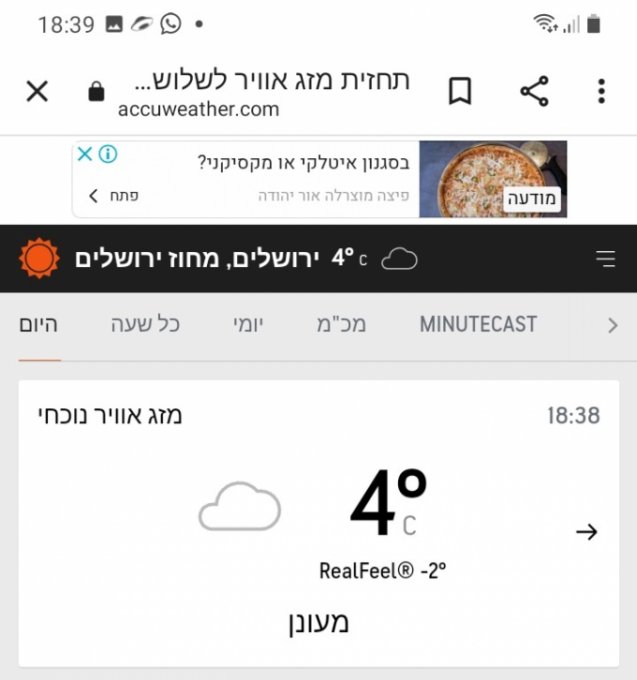Viewport: 637px width, 680px height.
Task: Open current weather details arrow
Action: (587, 532)
